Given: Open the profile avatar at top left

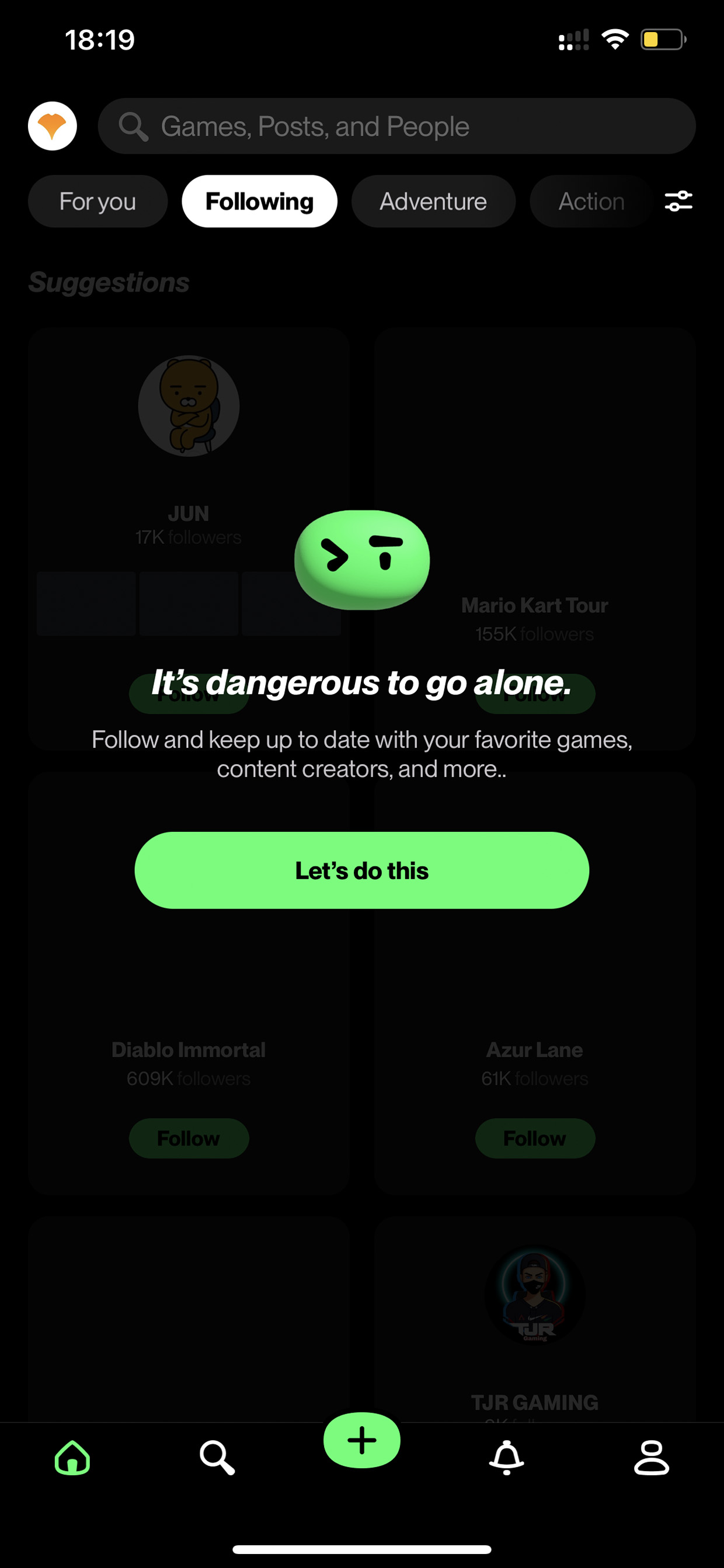Looking at the screenshot, I should point(53,126).
